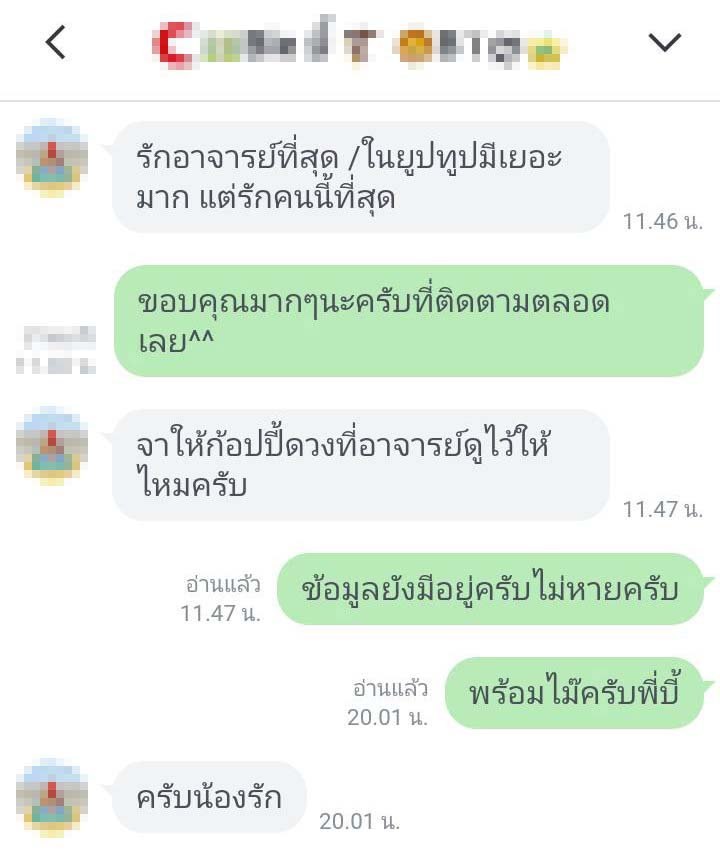Expand the chat options chevron
Image resolution: width=720 pixels, height=857 pixels.
point(664,42)
